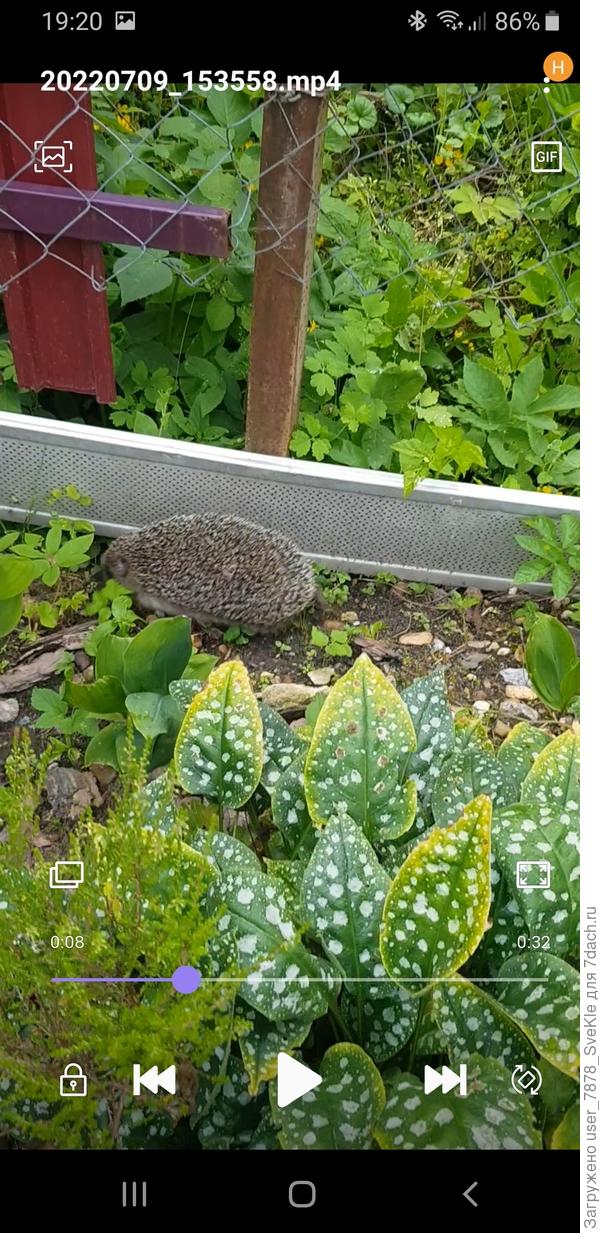600x1233 pixels.
Task: Go back using system navigation
Action: point(470,1193)
